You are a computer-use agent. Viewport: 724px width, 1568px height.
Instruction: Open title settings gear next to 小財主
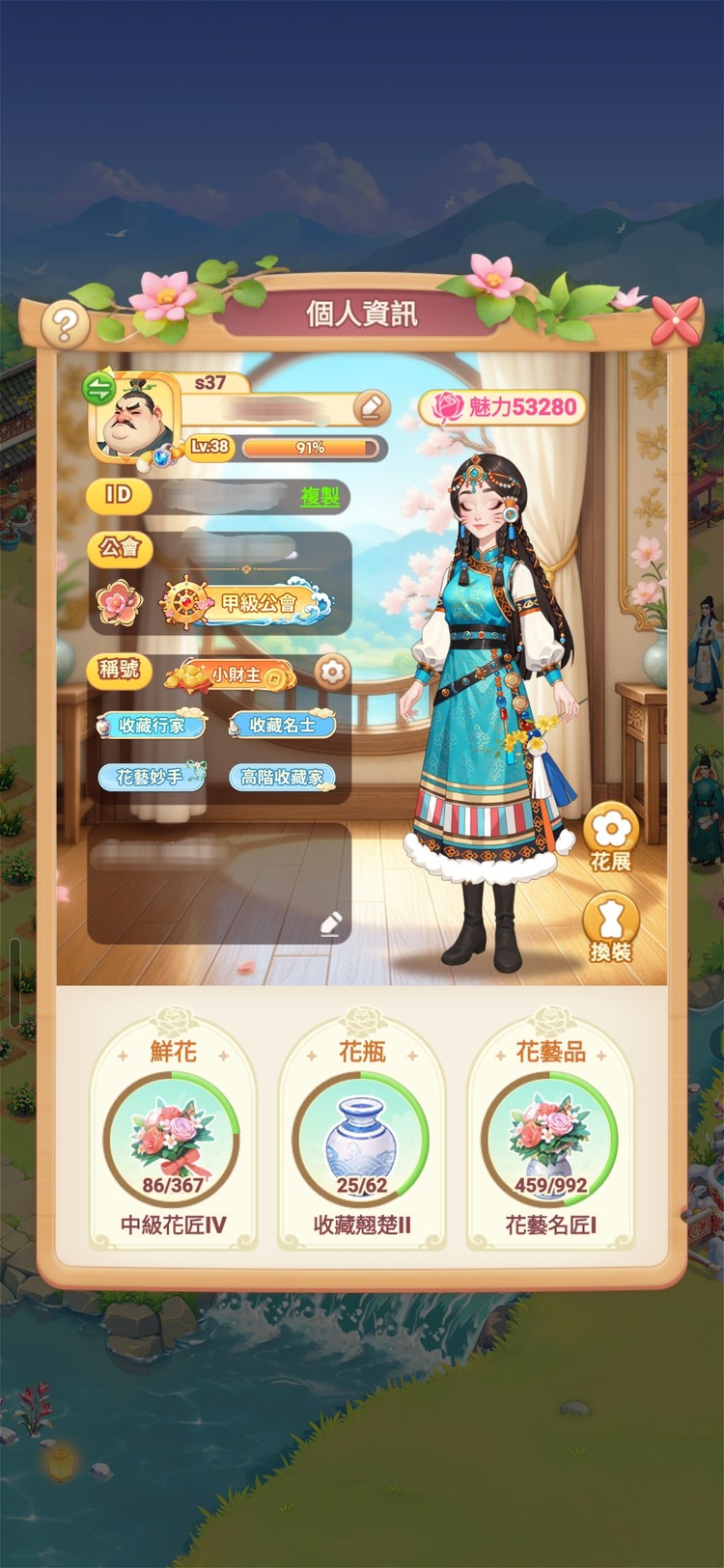coord(332,672)
